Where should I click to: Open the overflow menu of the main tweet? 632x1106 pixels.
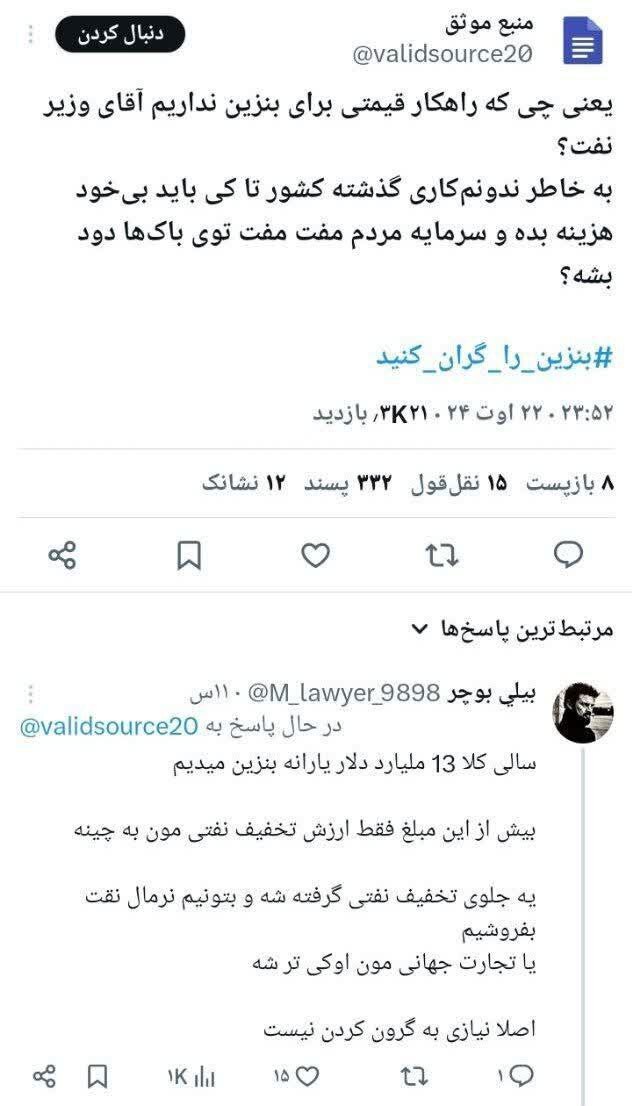30,34
